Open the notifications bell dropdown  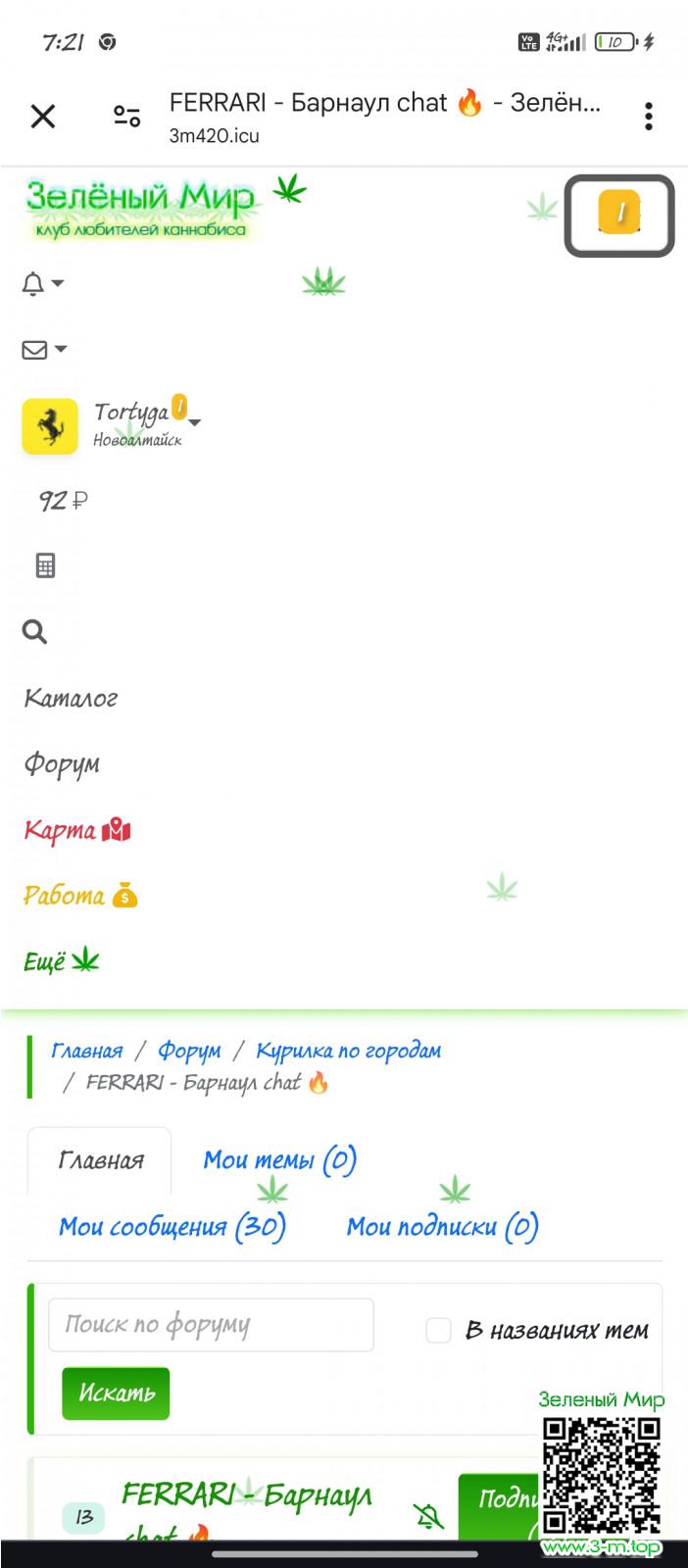(41, 284)
